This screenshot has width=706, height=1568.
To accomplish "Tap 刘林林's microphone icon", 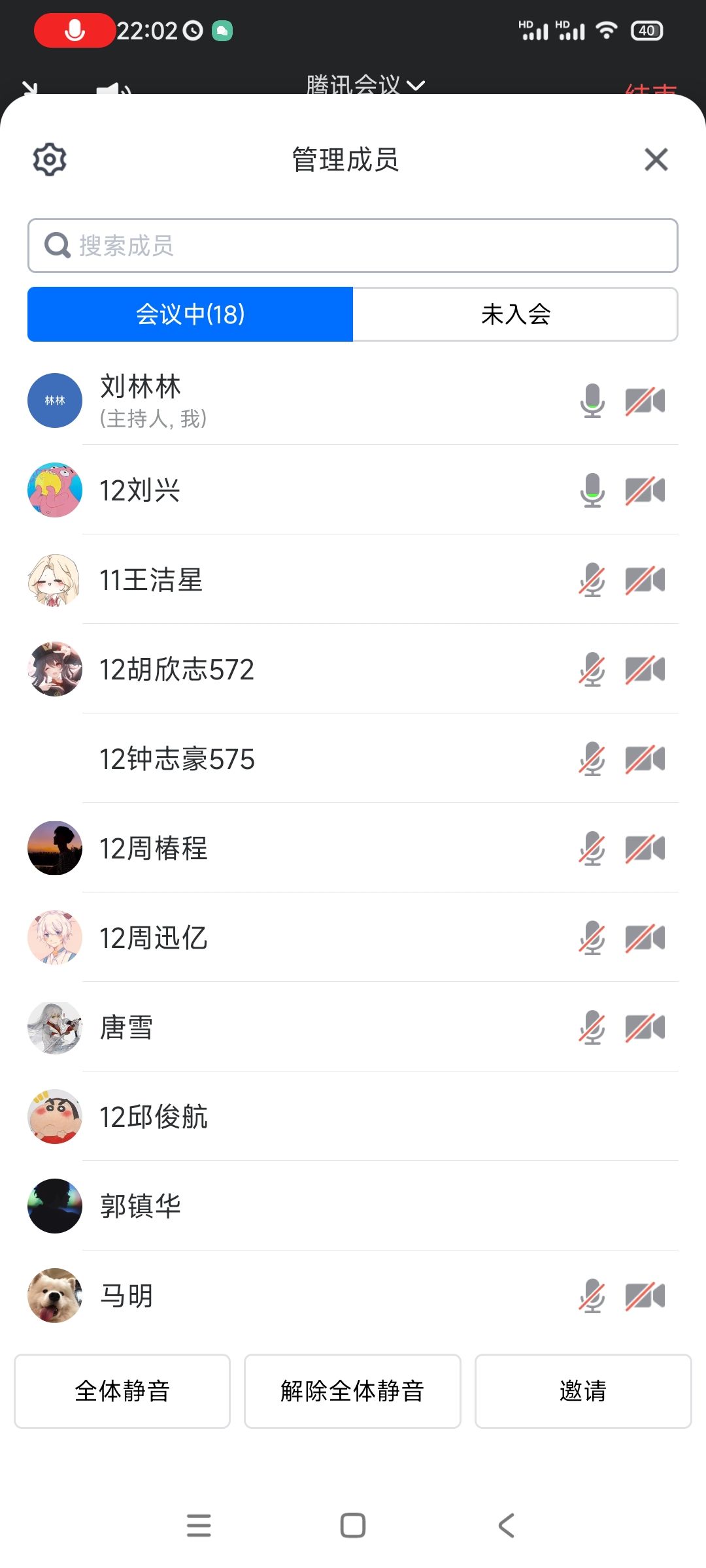I will point(592,401).
